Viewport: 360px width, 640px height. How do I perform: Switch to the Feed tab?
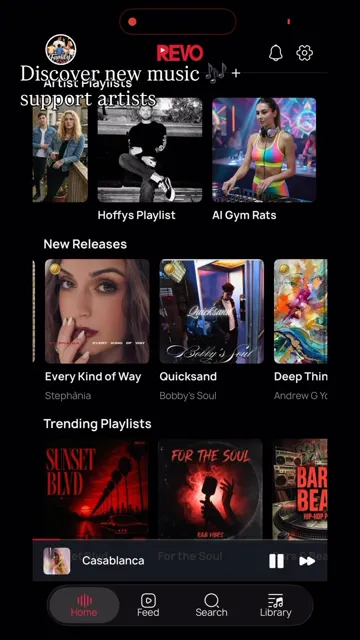click(x=148, y=605)
